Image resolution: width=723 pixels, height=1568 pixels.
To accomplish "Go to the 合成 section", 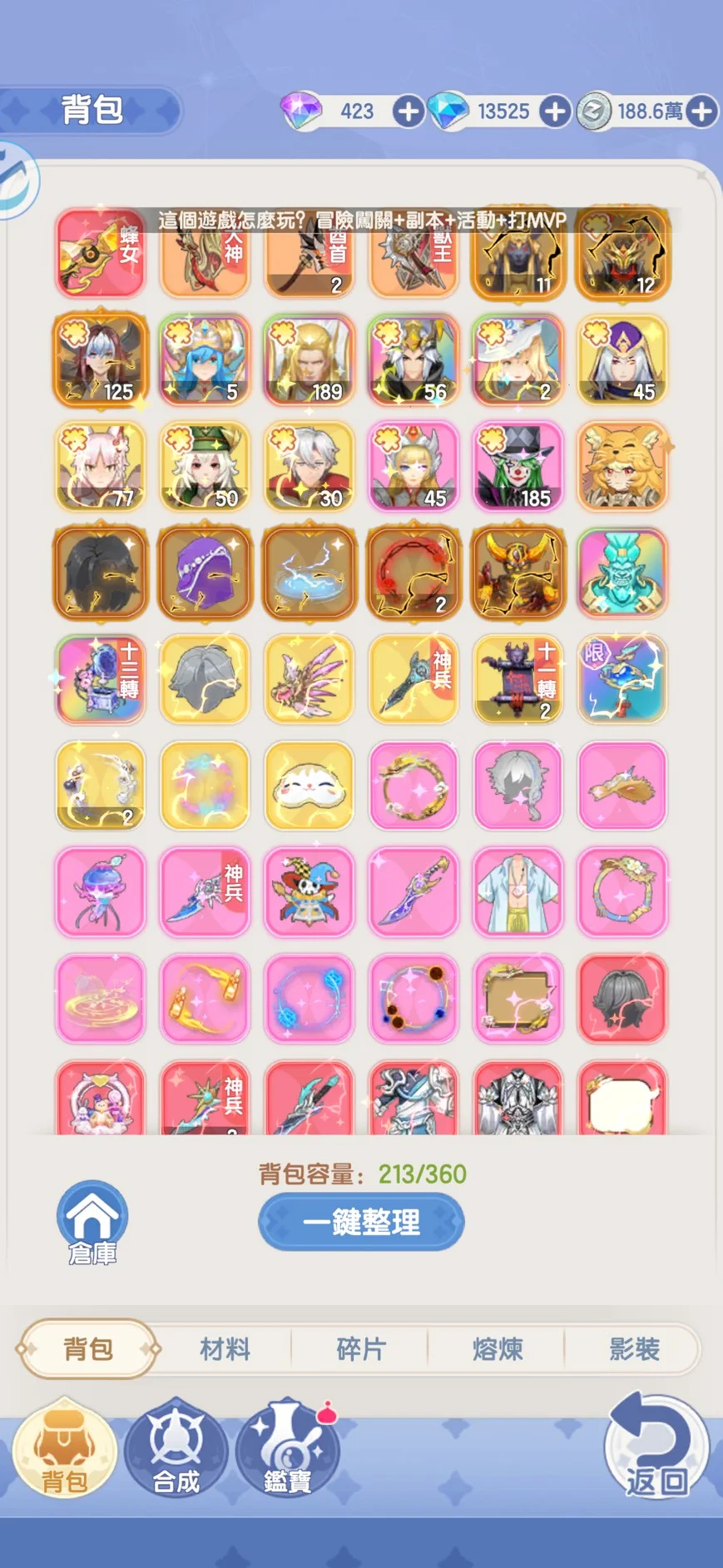I will coord(176,1450).
